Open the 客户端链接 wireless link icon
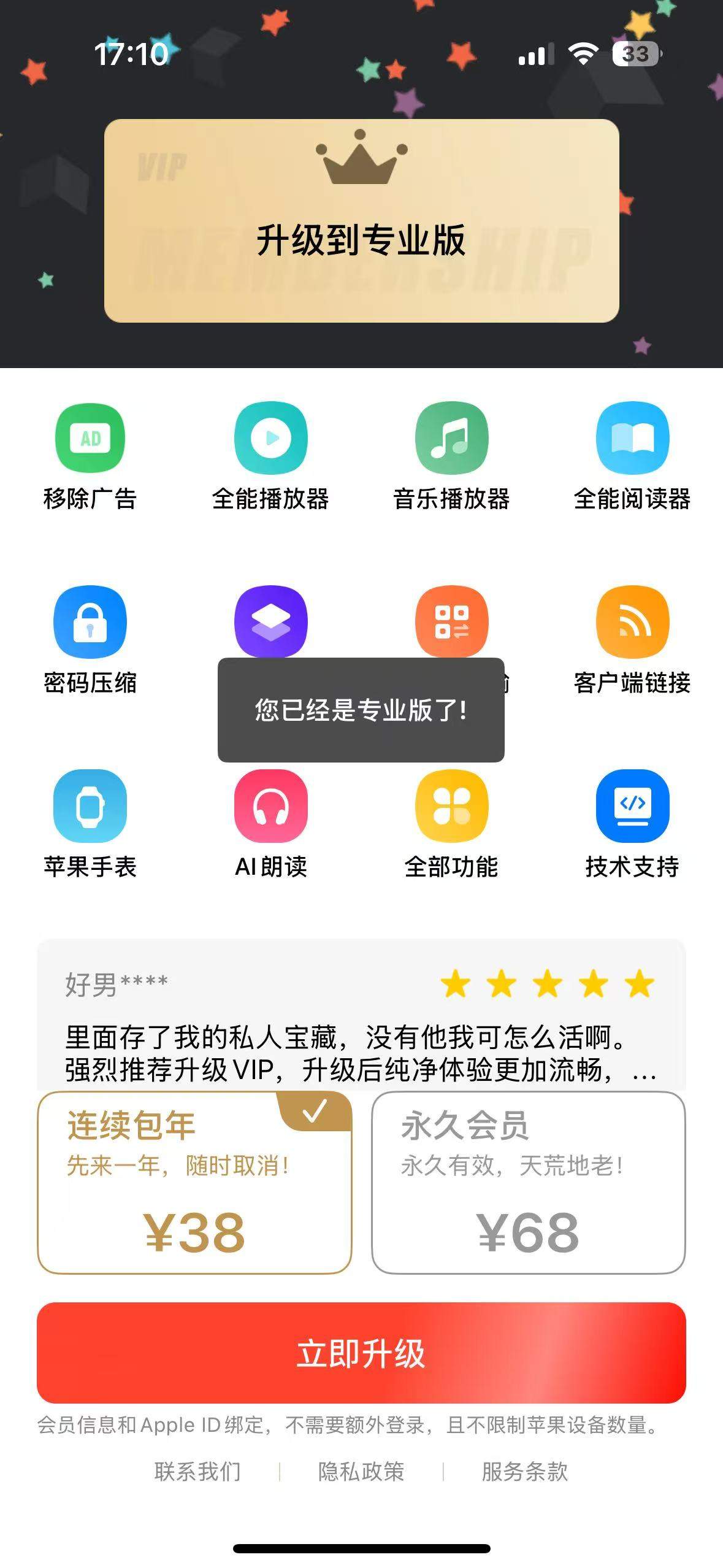This screenshot has height=1568, width=723. tap(633, 622)
